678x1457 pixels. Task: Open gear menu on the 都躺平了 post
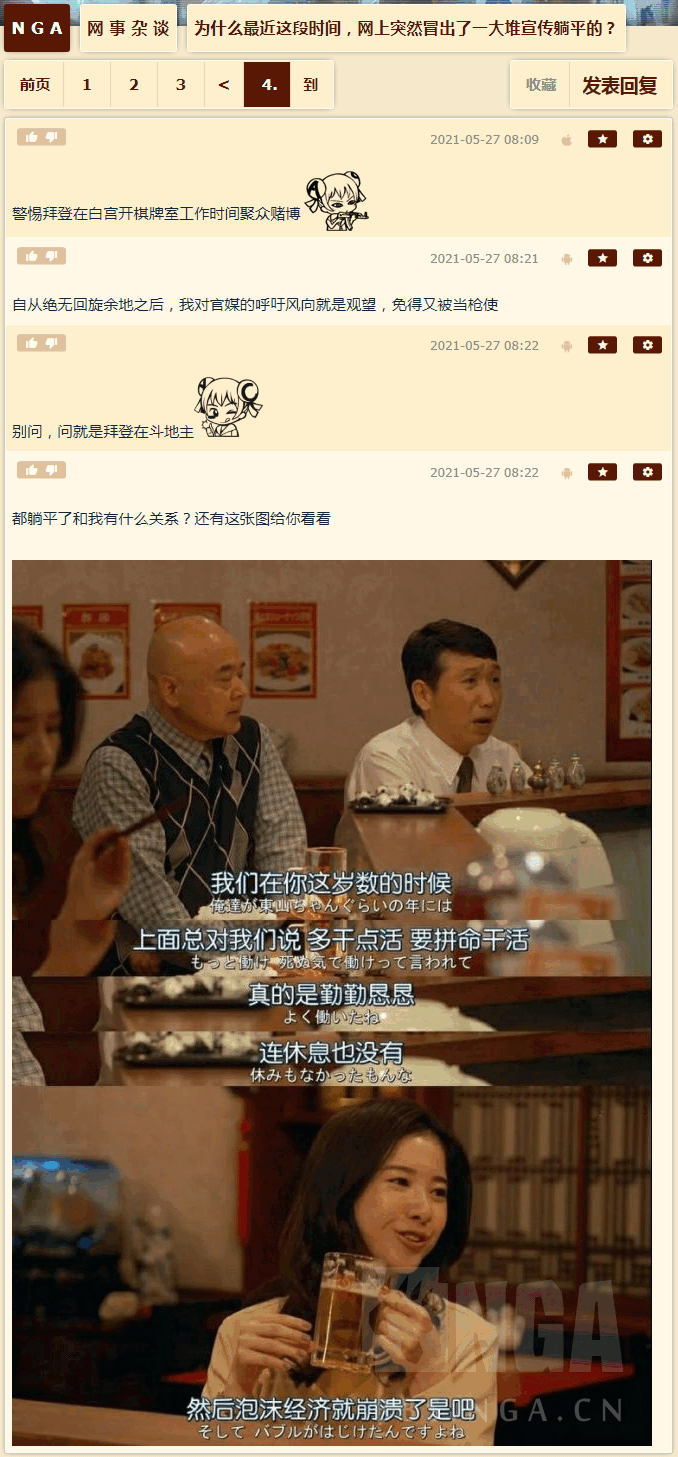pos(647,472)
